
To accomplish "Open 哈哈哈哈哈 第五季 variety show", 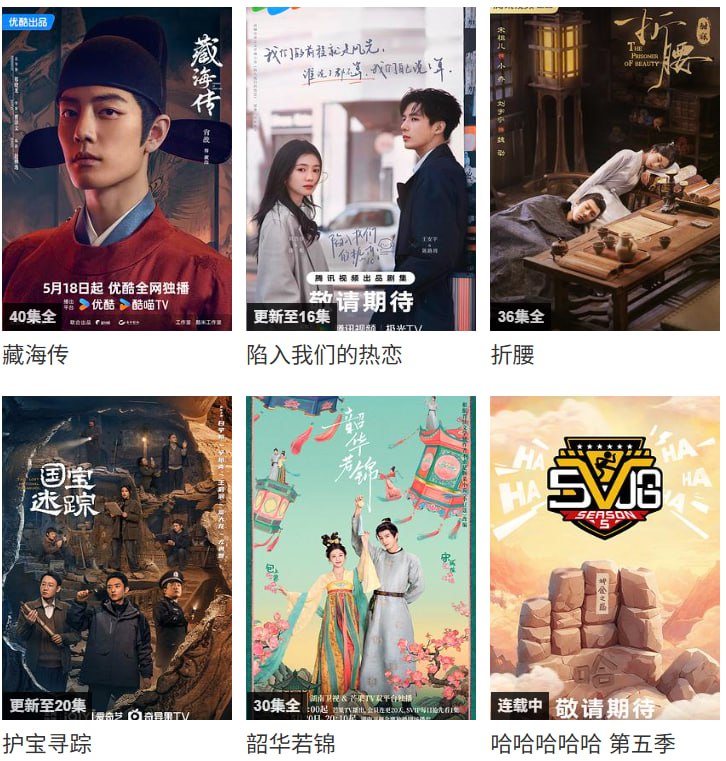I will coord(604,558).
